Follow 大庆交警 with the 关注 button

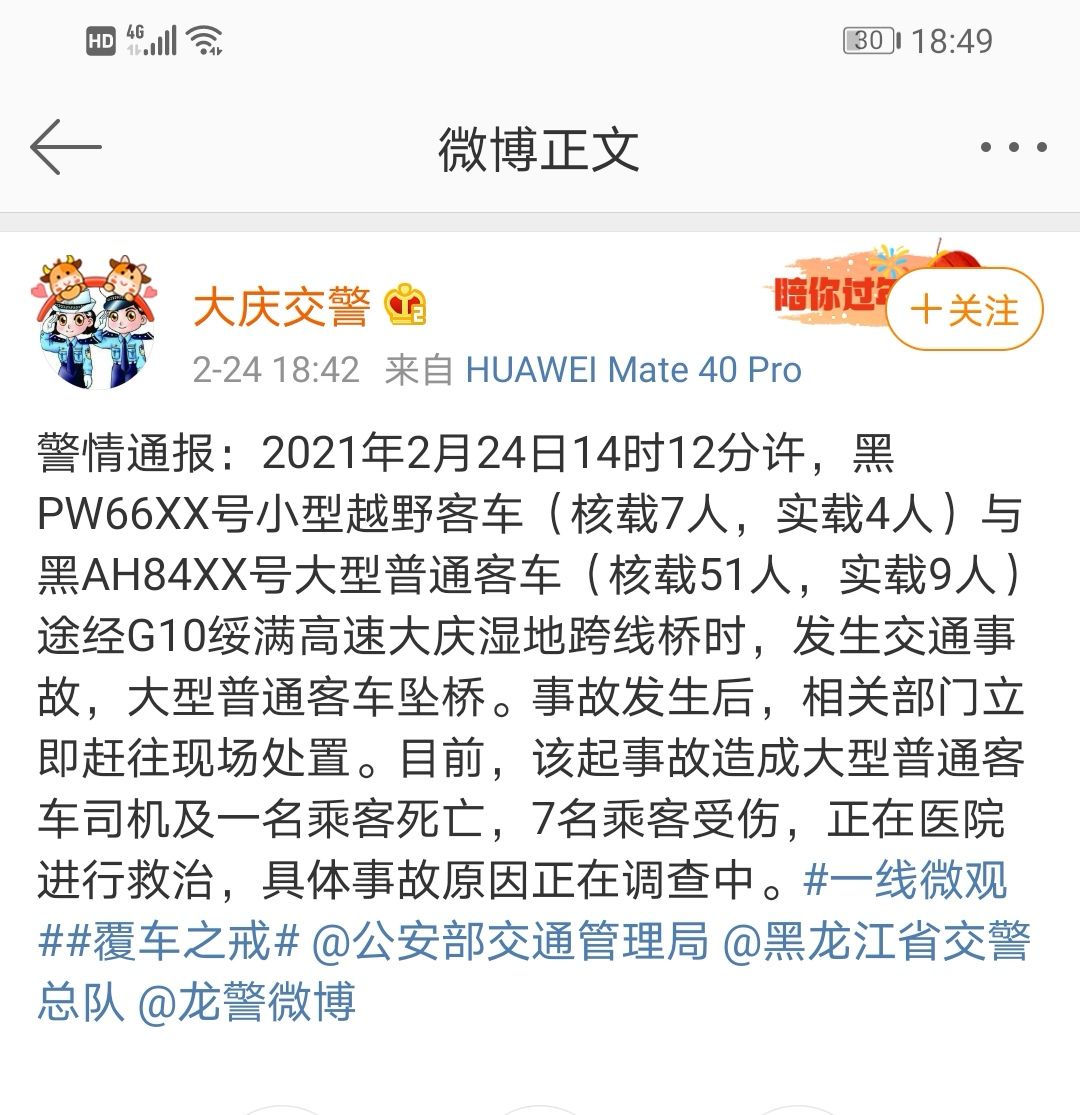[x=964, y=310]
